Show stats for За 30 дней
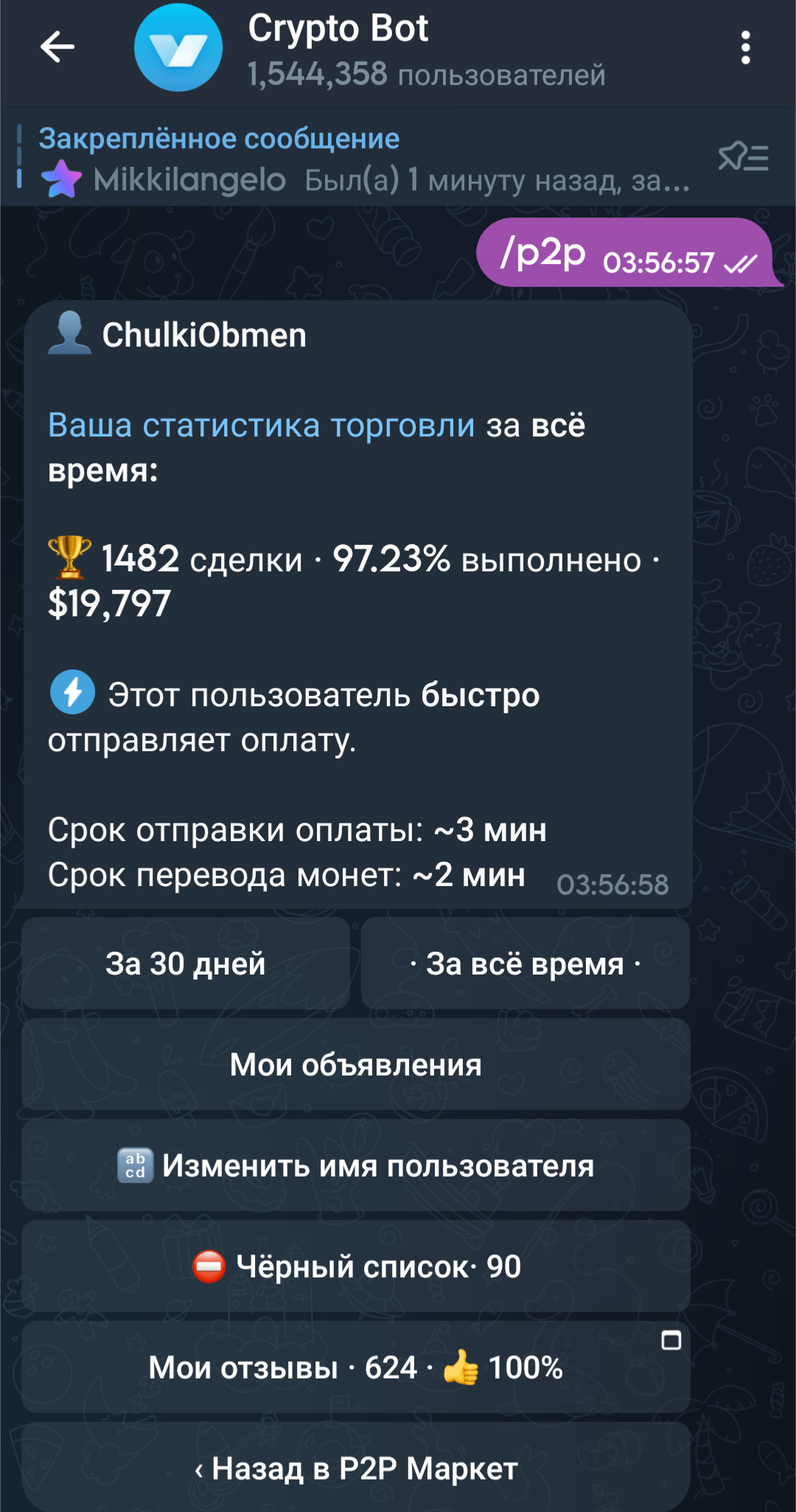796x1512 pixels. point(186,964)
